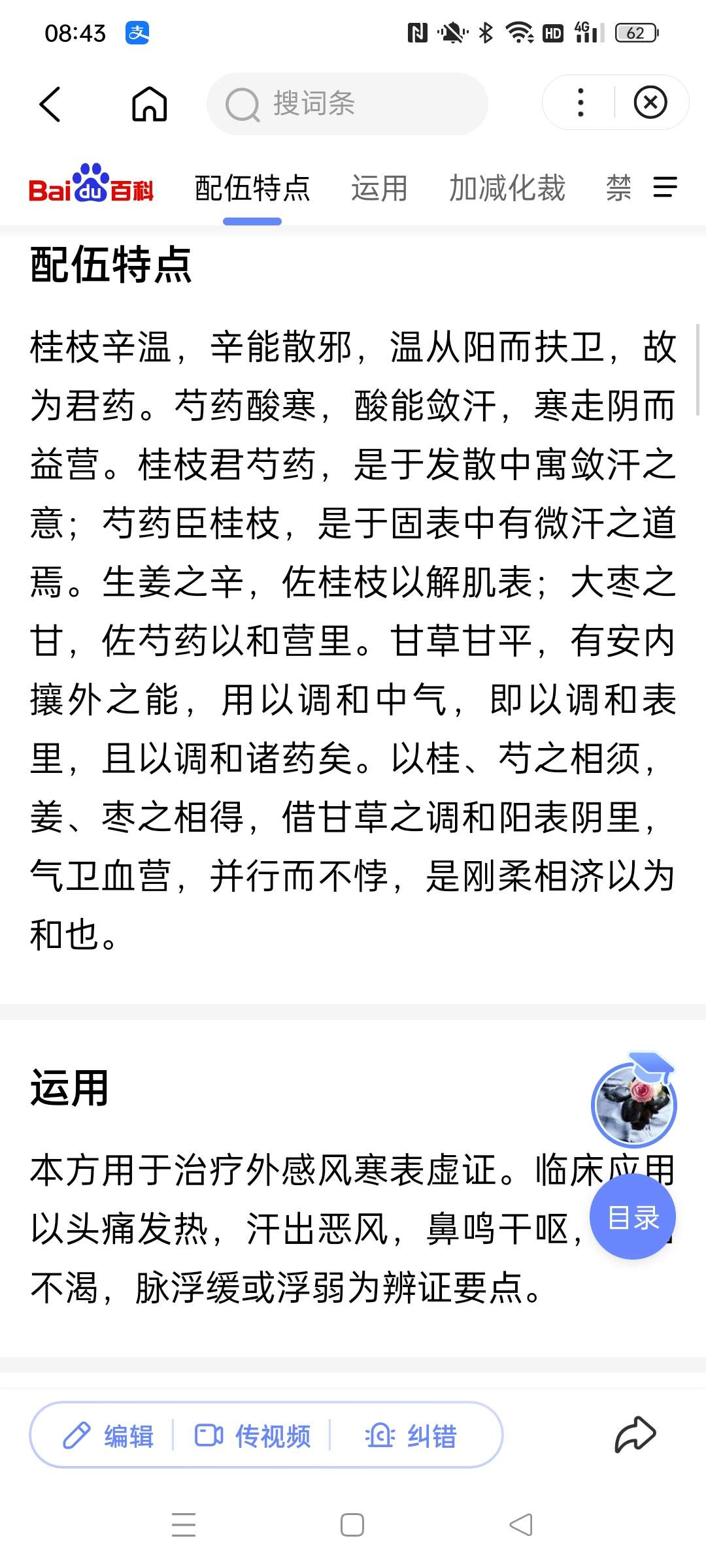Open the floating avatar with graduation cap
Screen dimensions: 706x1568
pos(634,1102)
